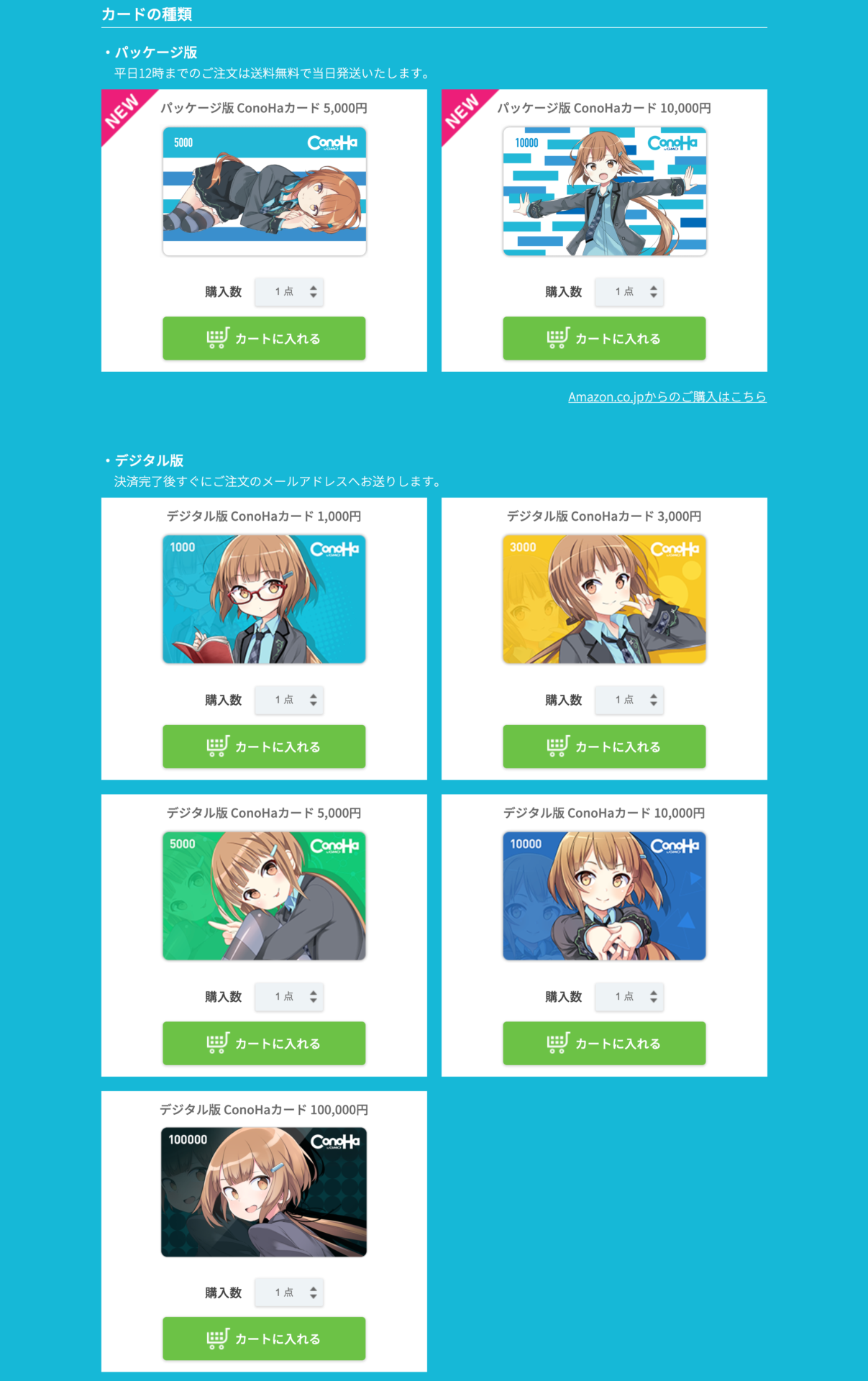This screenshot has width=868, height=1381.
Task: Open quantity dropdown for digital 1,000円 card
Action: tap(289, 700)
